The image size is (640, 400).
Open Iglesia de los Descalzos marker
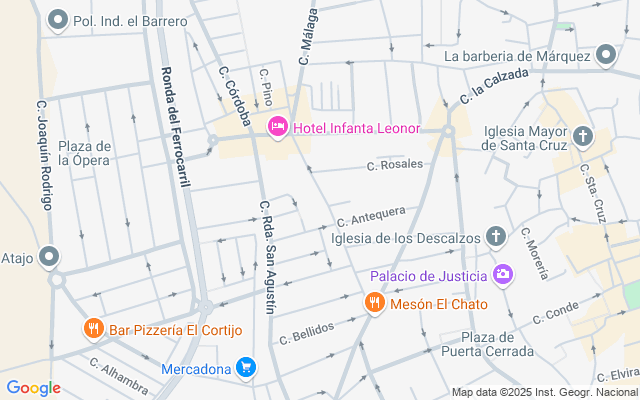point(496,237)
